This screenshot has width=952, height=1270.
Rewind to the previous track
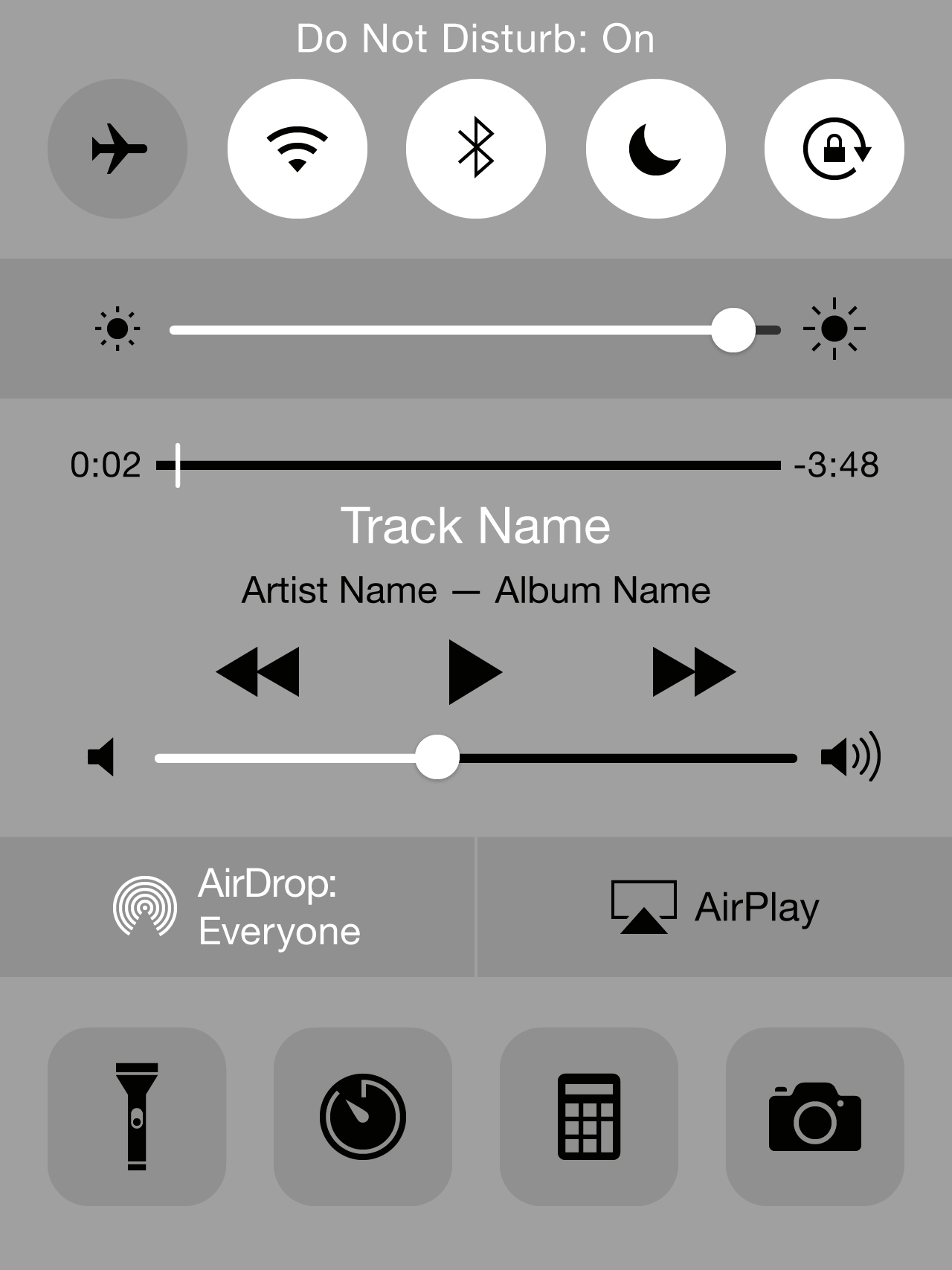click(258, 671)
